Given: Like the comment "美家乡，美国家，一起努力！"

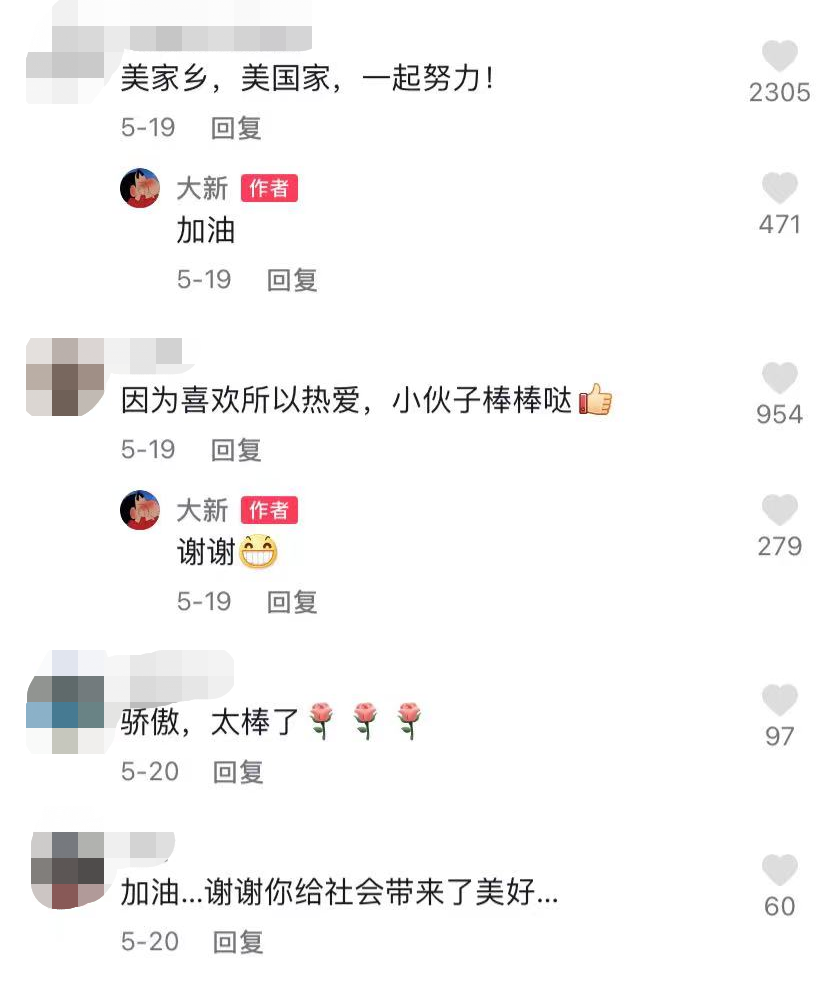Looking at the screenshot, I should 779,56.
